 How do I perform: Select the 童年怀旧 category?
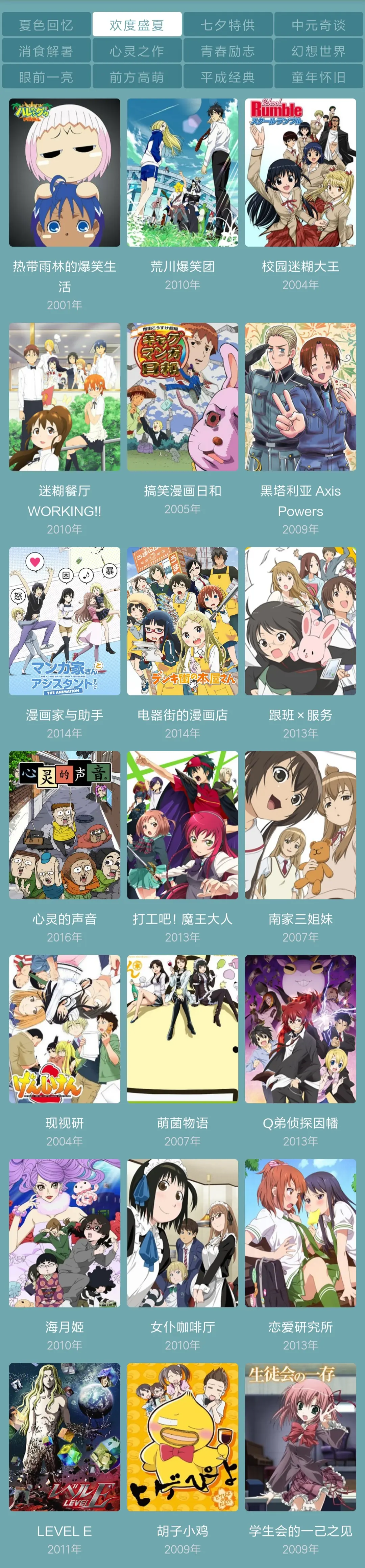(x=318, y=77)
